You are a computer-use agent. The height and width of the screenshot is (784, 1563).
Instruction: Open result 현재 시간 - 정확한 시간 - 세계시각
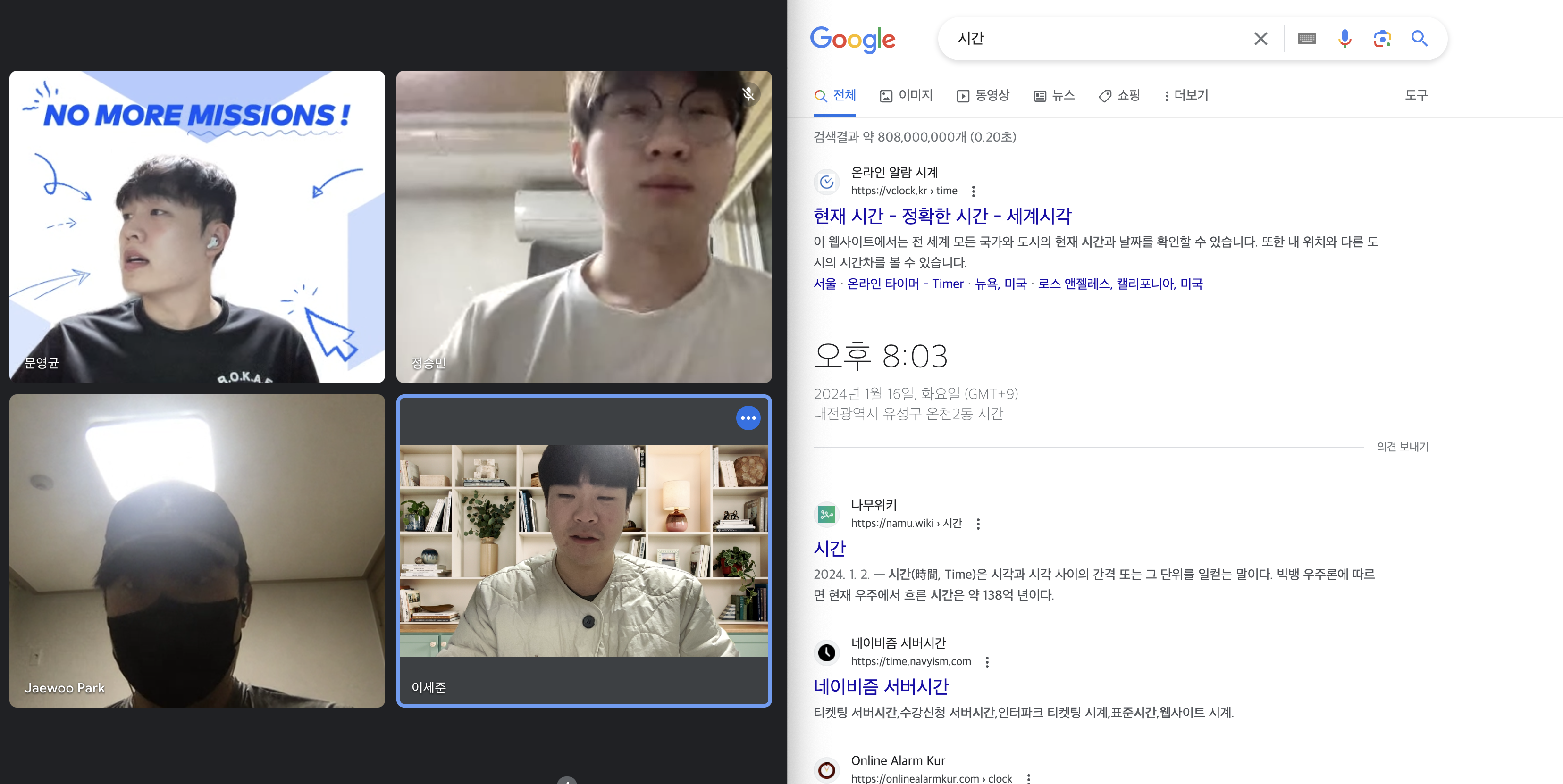[x=941, y=216]
